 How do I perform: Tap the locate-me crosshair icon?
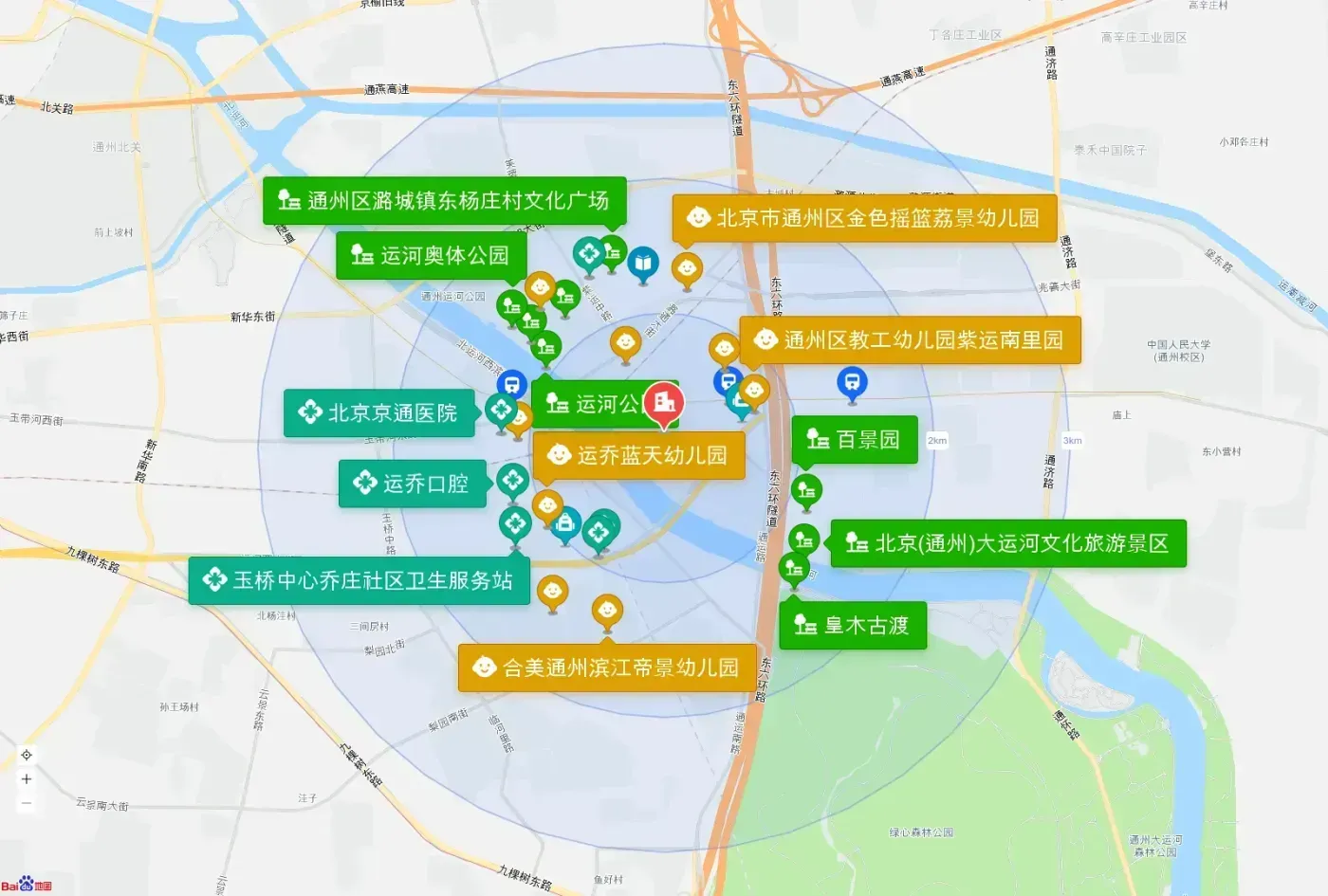pyautogui.click(x=27, y=755)
